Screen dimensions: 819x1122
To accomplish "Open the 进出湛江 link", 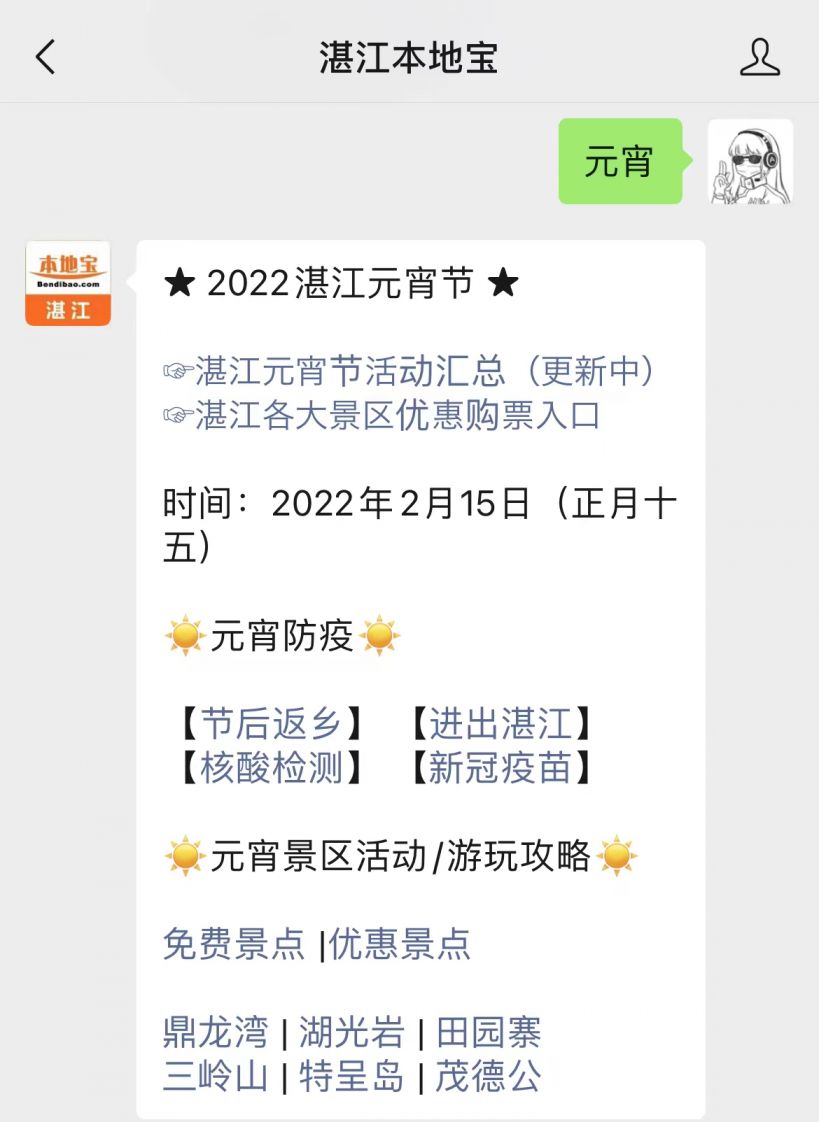I will tap(499, 723).
